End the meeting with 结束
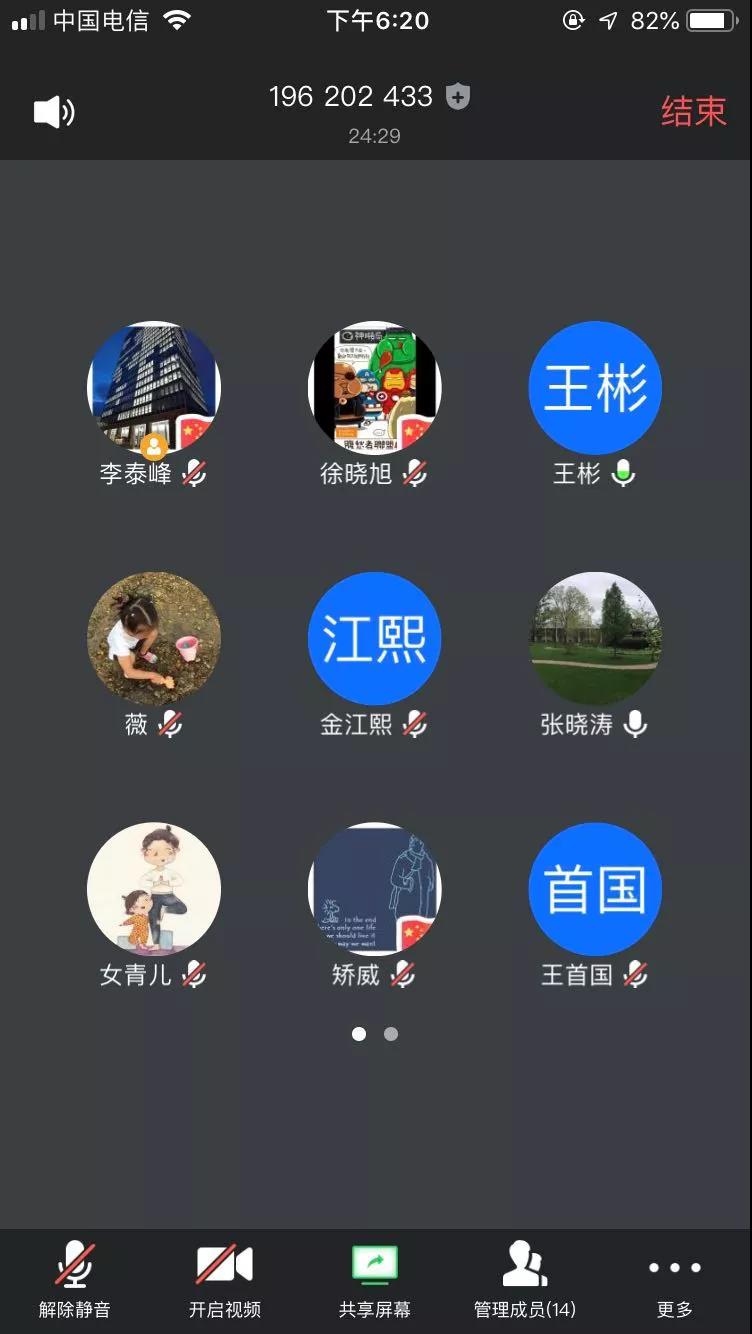752x1334 pixels. click(x=693, y=111)
